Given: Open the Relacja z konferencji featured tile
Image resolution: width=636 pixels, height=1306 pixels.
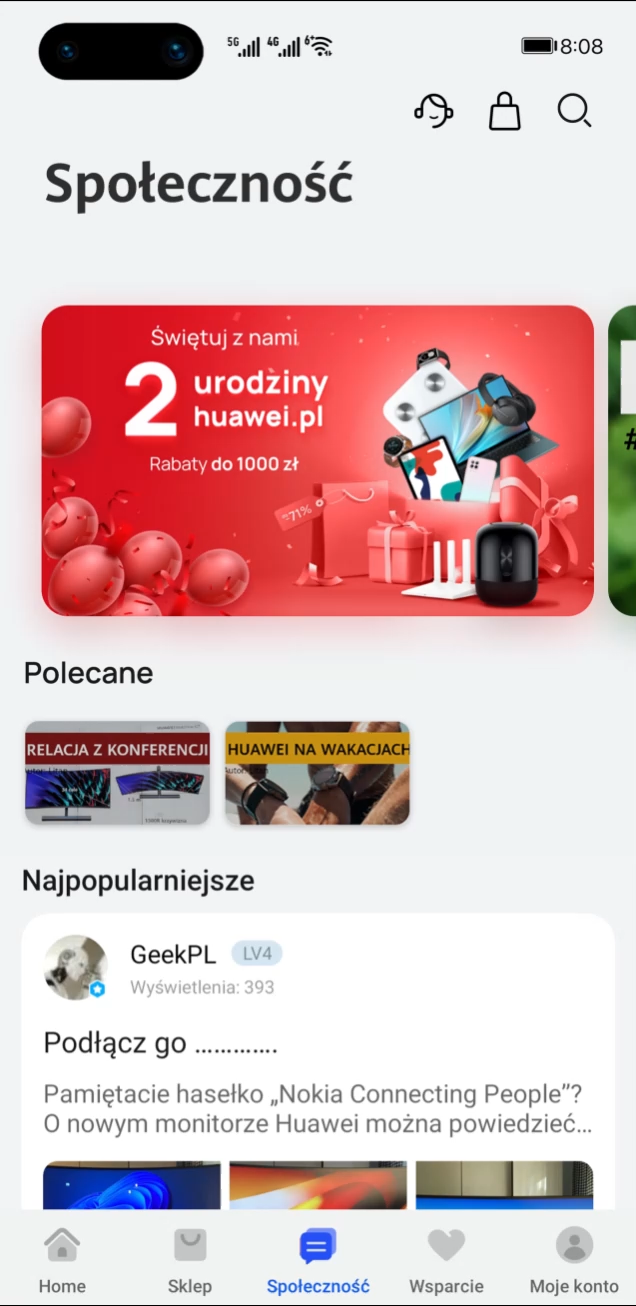Looking at the screenshot, I should coord(117,773).
